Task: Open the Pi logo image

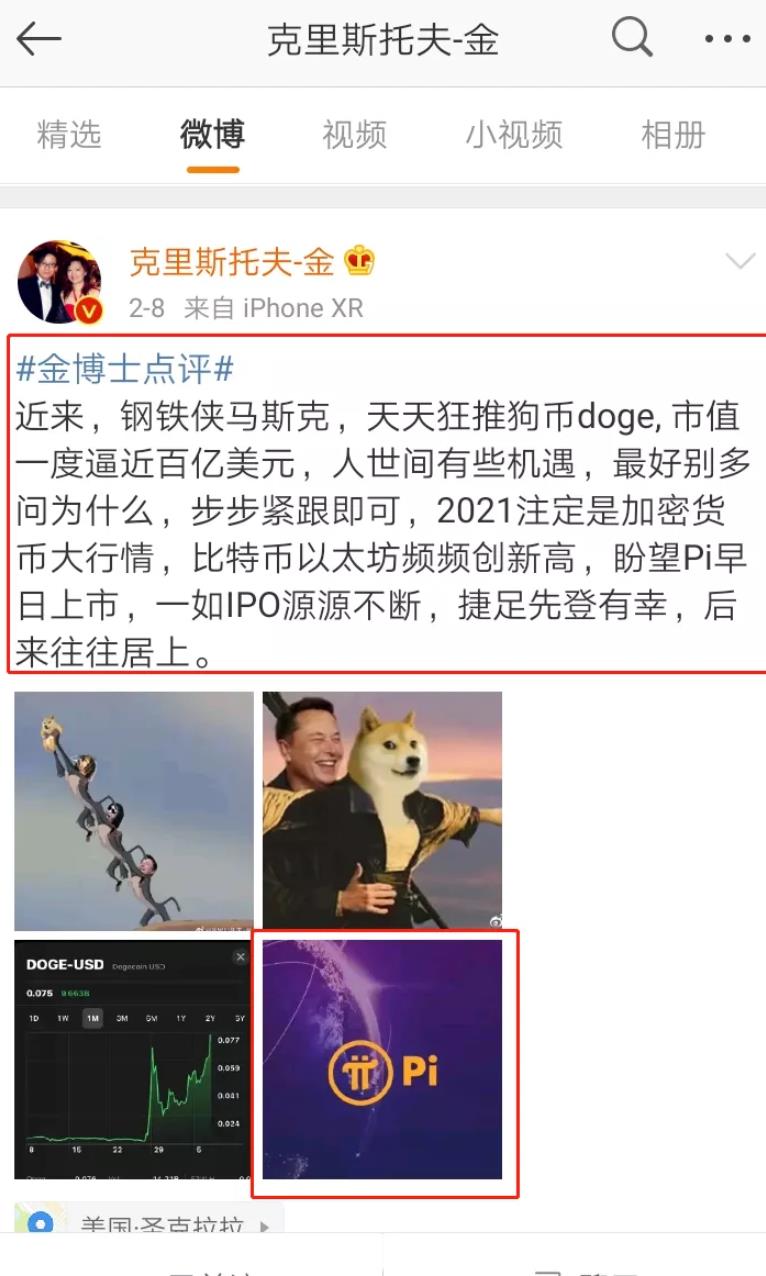Action: click(382, 1059)
